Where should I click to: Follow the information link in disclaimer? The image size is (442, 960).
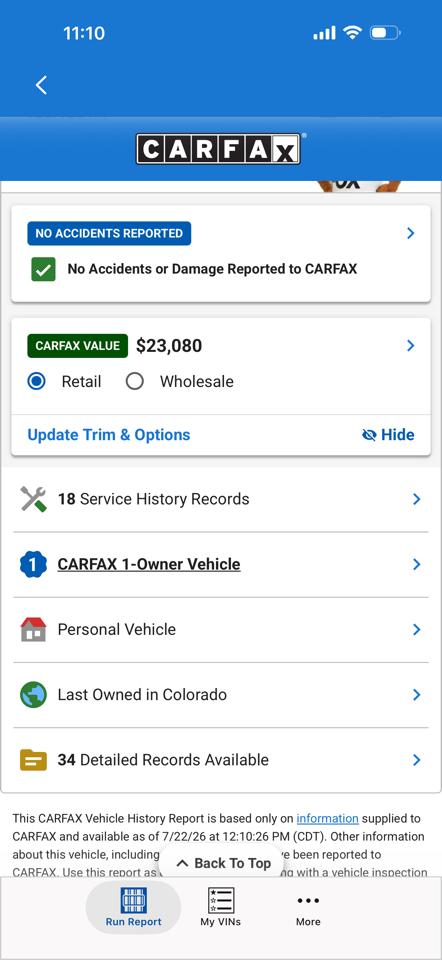328,819
